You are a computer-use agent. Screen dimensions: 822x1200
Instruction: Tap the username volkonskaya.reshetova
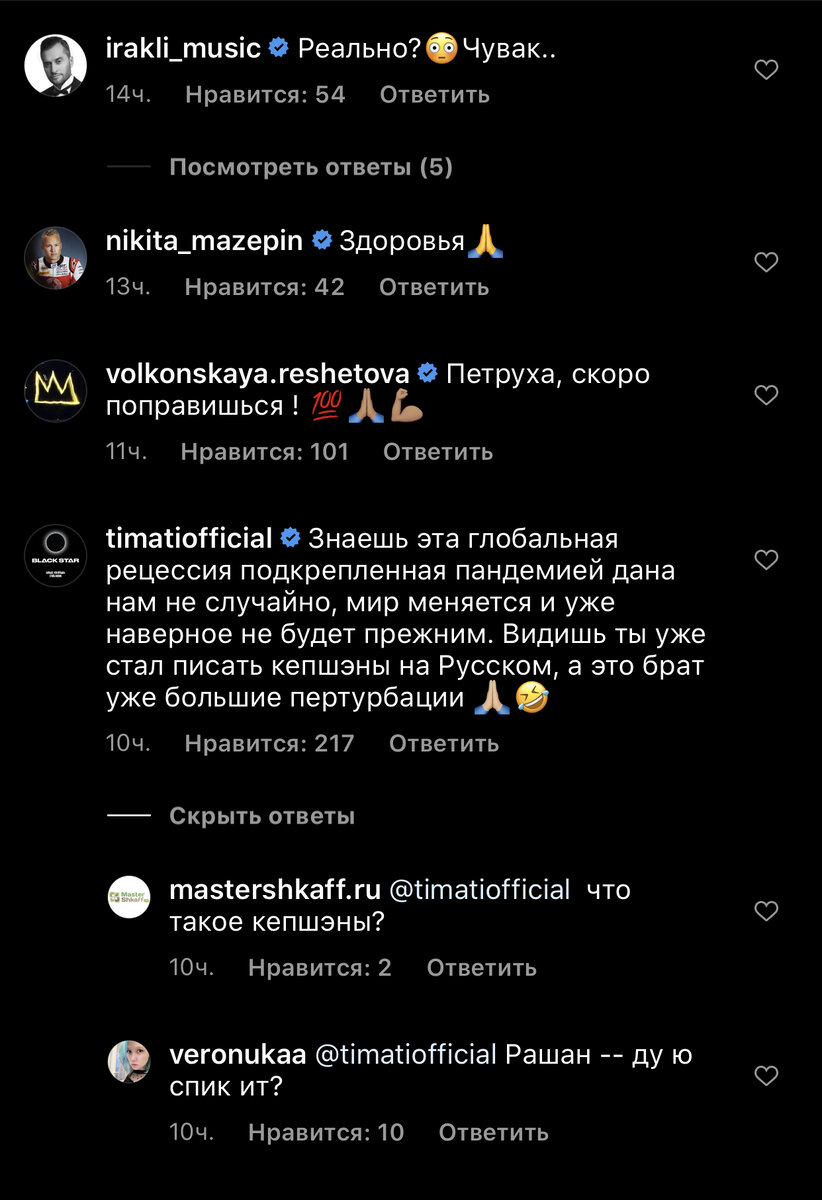click(257, 373)
